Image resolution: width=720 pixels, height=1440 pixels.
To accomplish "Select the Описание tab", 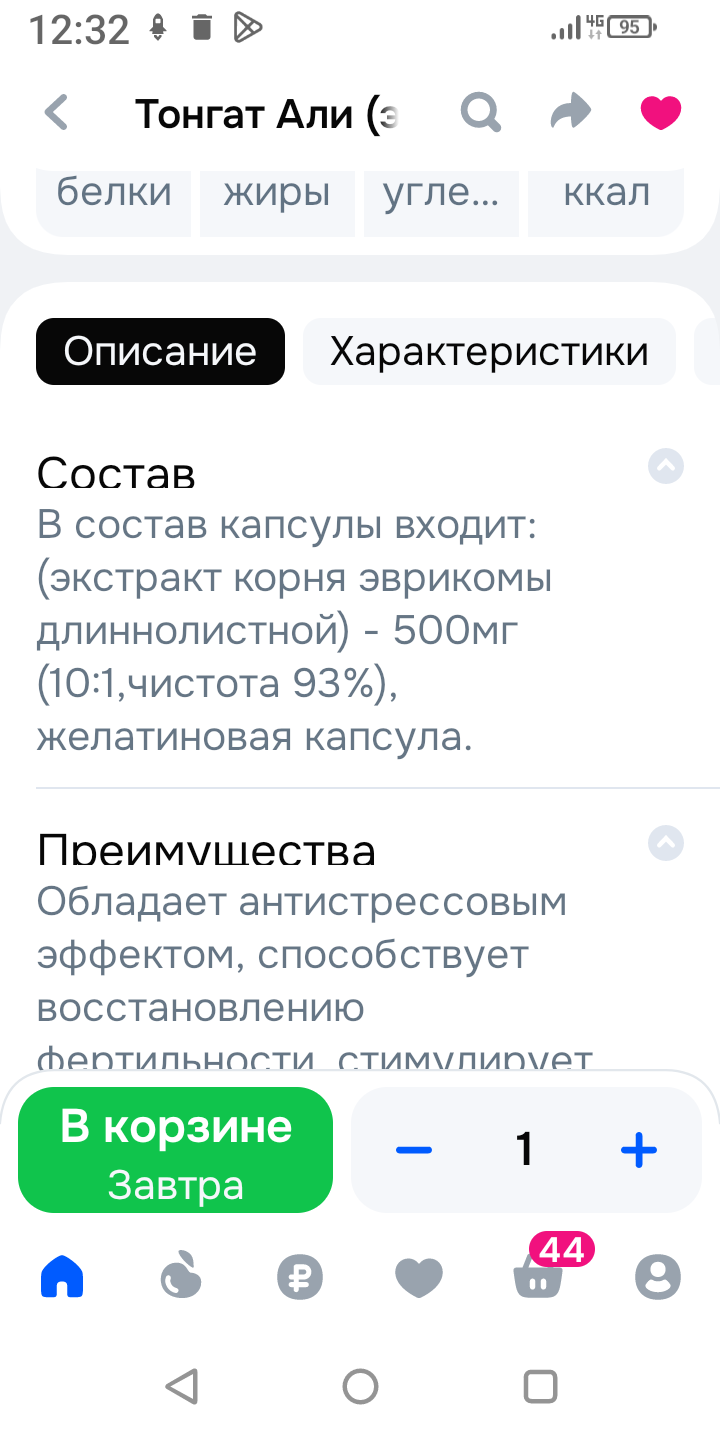I will (160, 351).
